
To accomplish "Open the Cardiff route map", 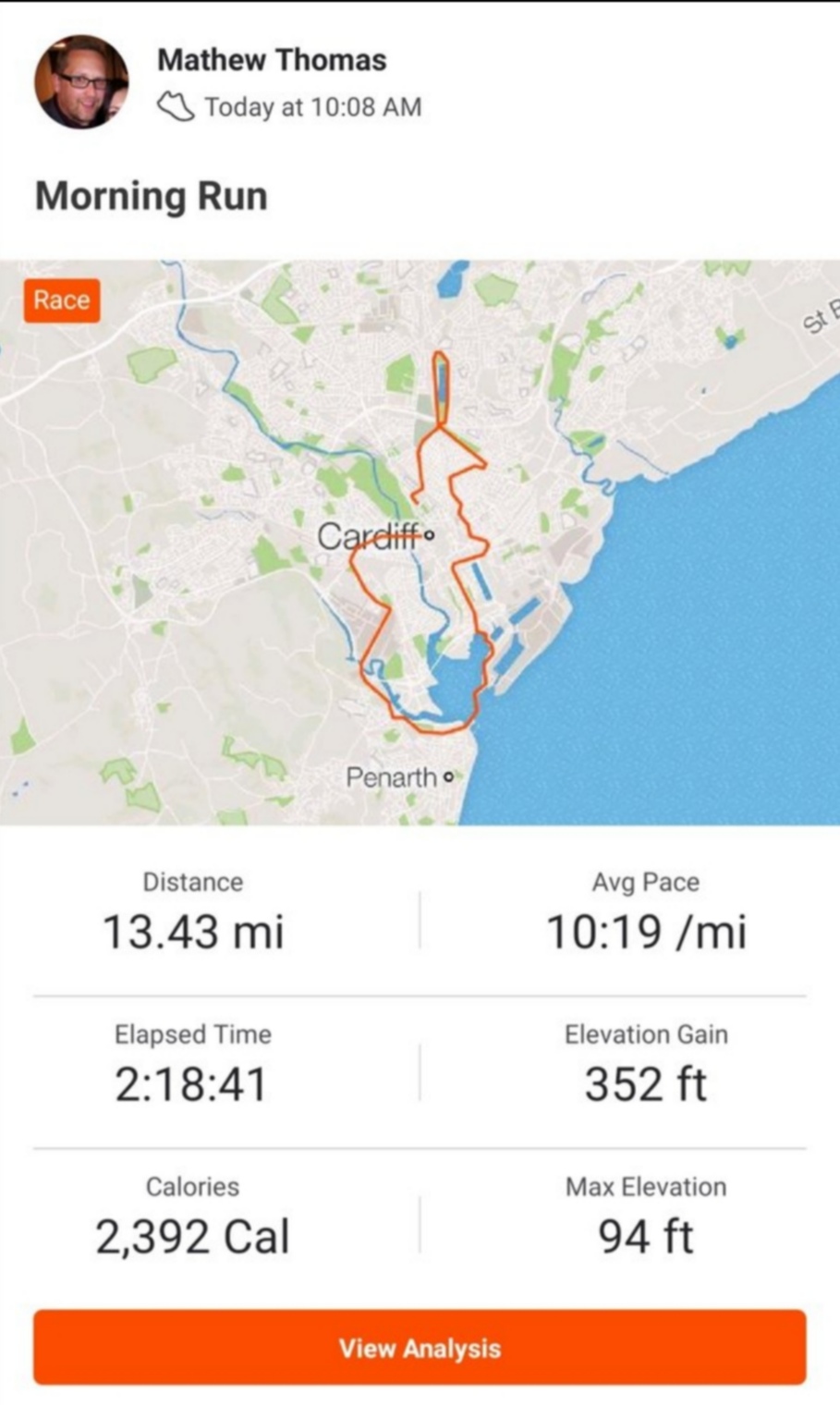I will 420,555.
